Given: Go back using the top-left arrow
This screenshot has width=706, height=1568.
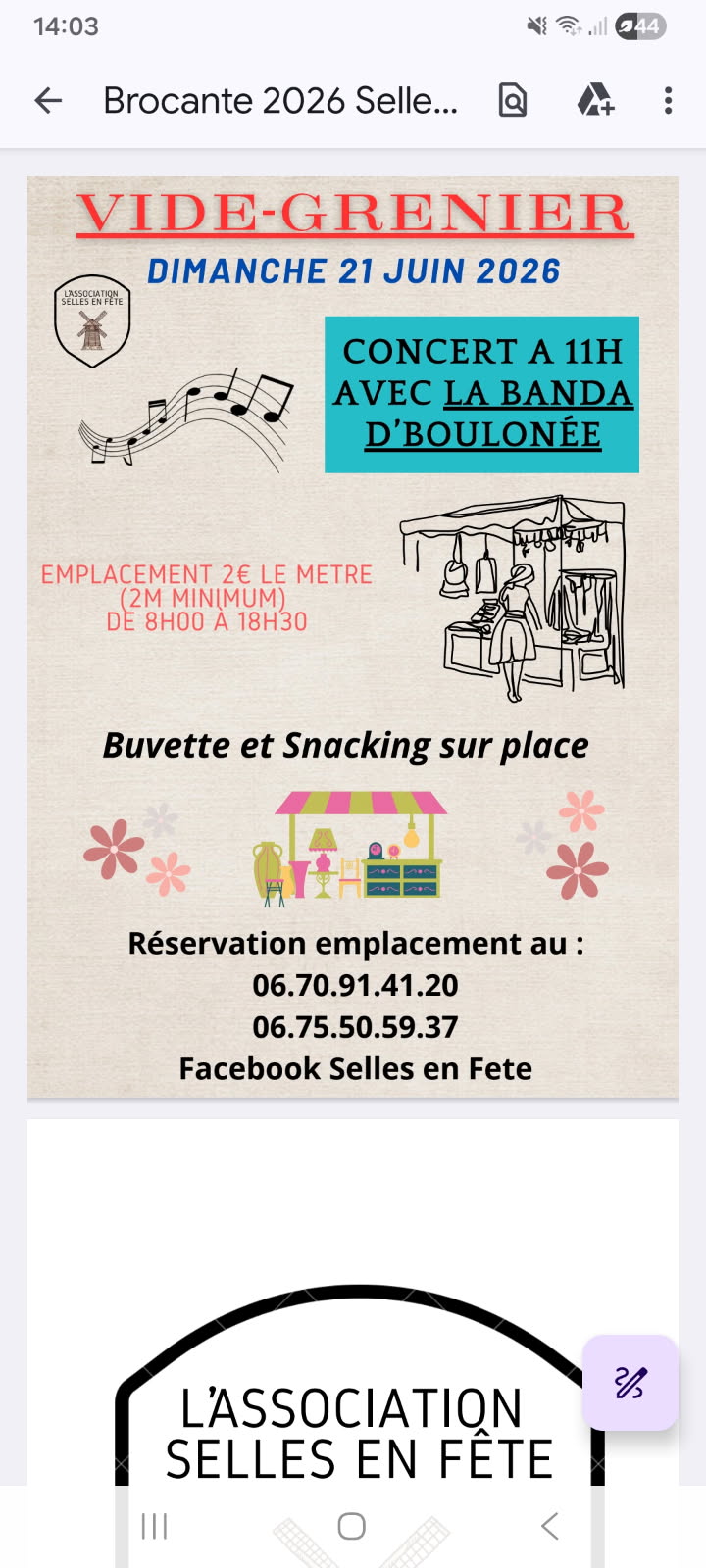Looking at the screenshot, I should click(x=48, y=100).
